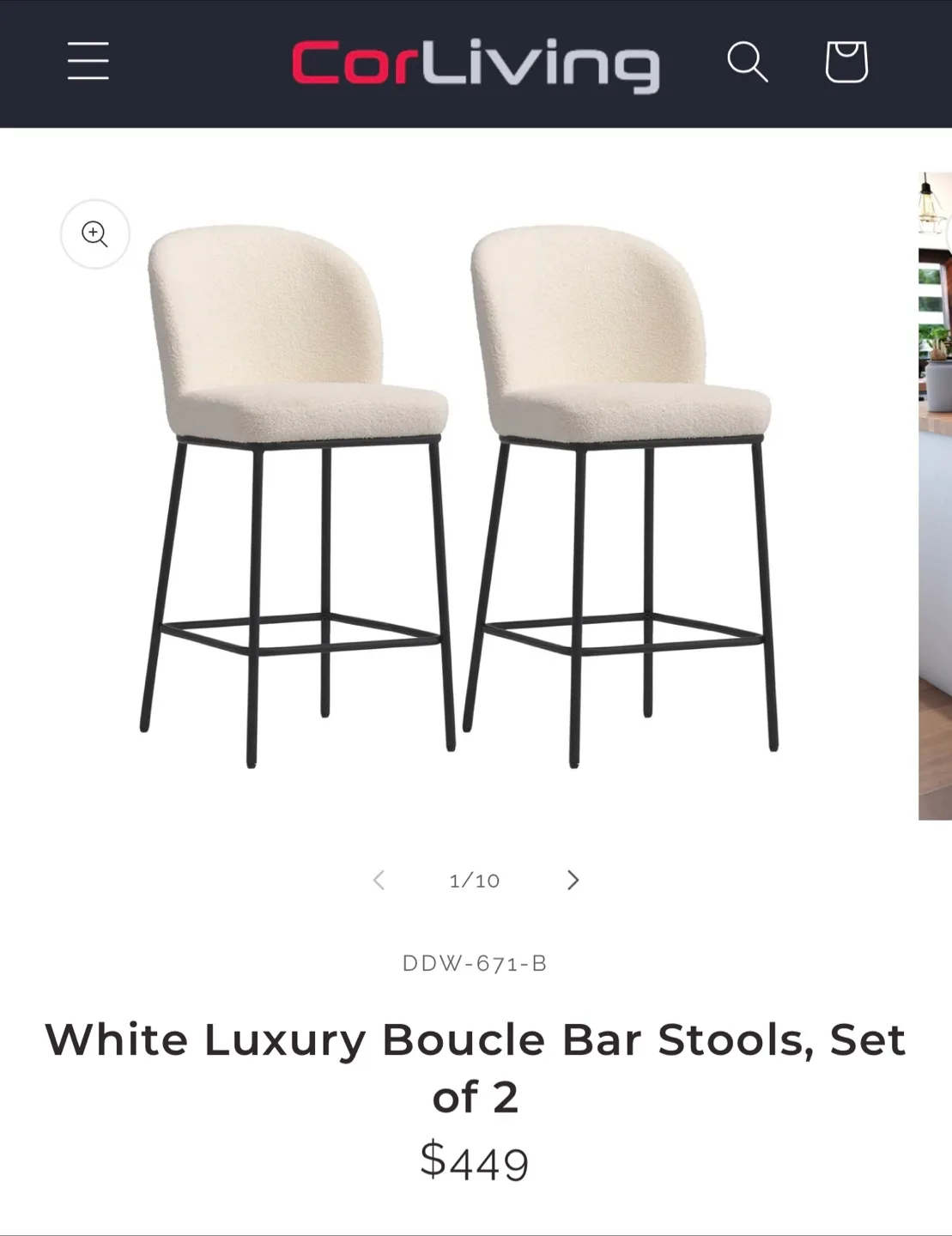View the cart from the top toolbar
The width and height of the screenshot is (952, 1236).
click(845, 62)
